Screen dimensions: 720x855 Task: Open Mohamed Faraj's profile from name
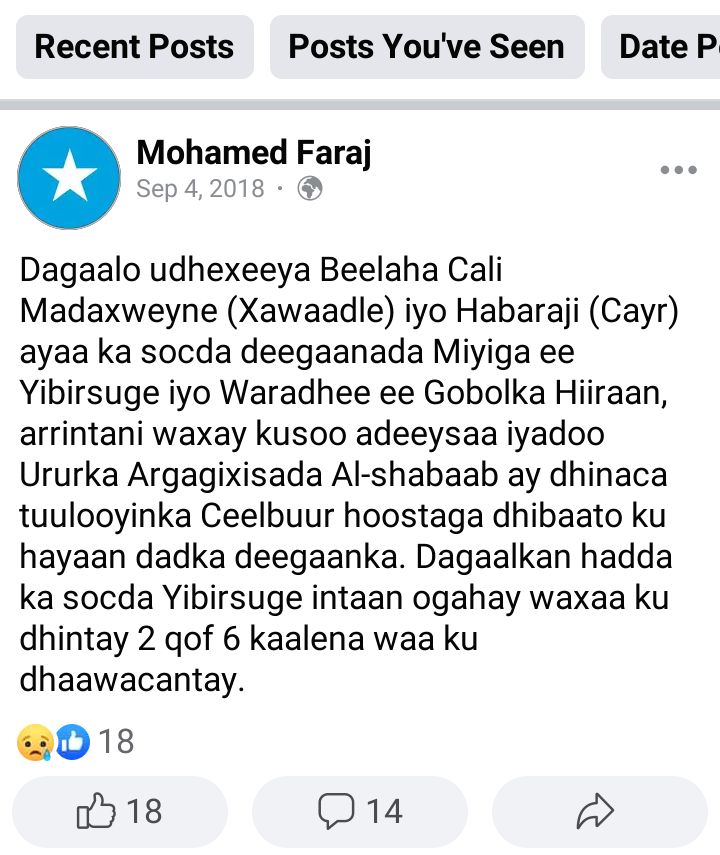[254, 153]
